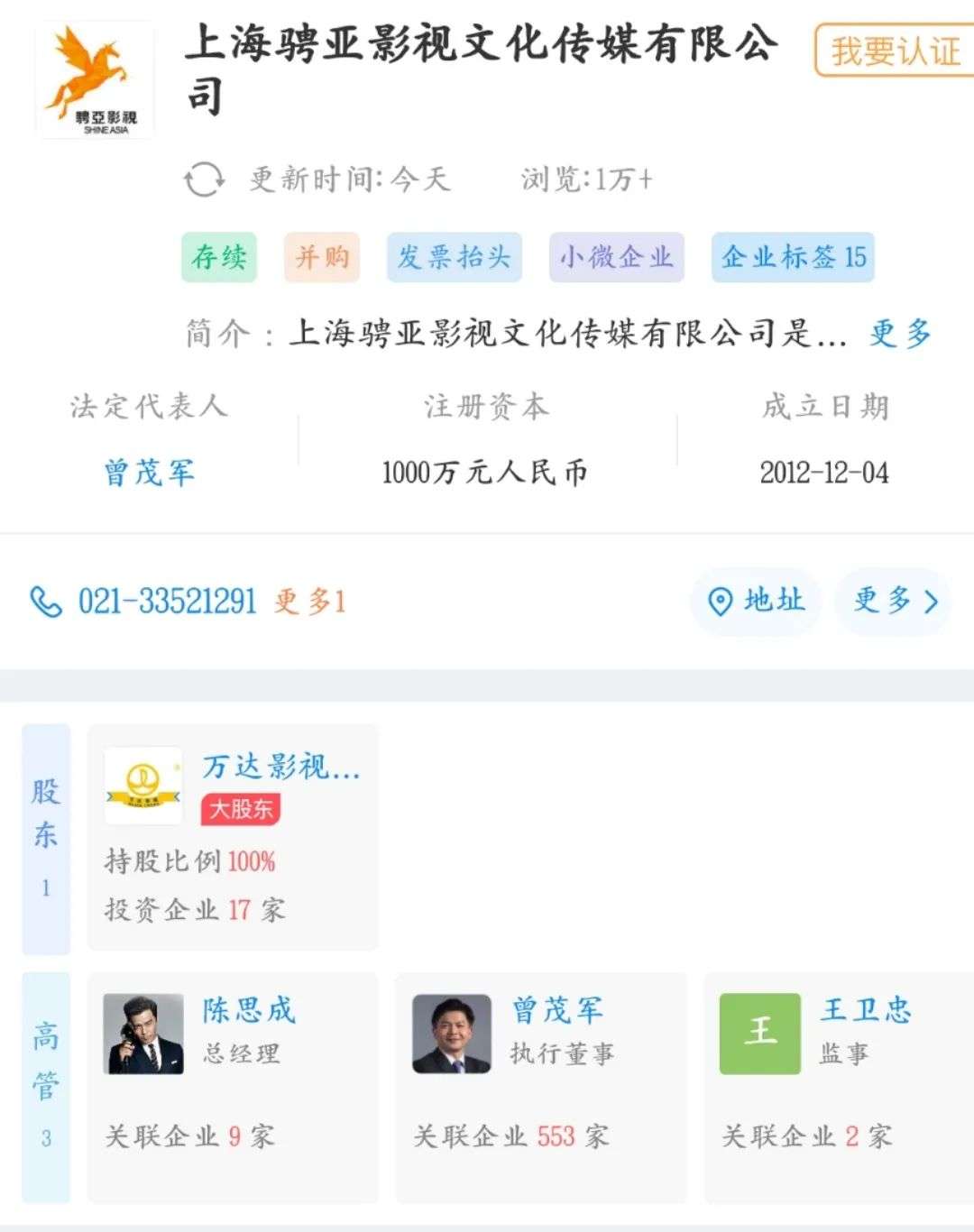Screen dimensions: 974x1232
Task: View the company 地址
Action: (756, 601)
